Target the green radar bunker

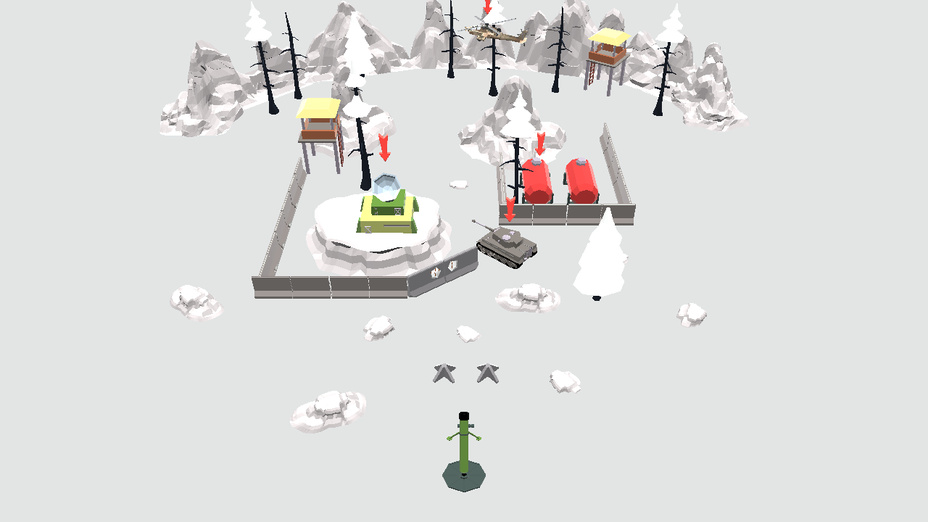point(388,210)
